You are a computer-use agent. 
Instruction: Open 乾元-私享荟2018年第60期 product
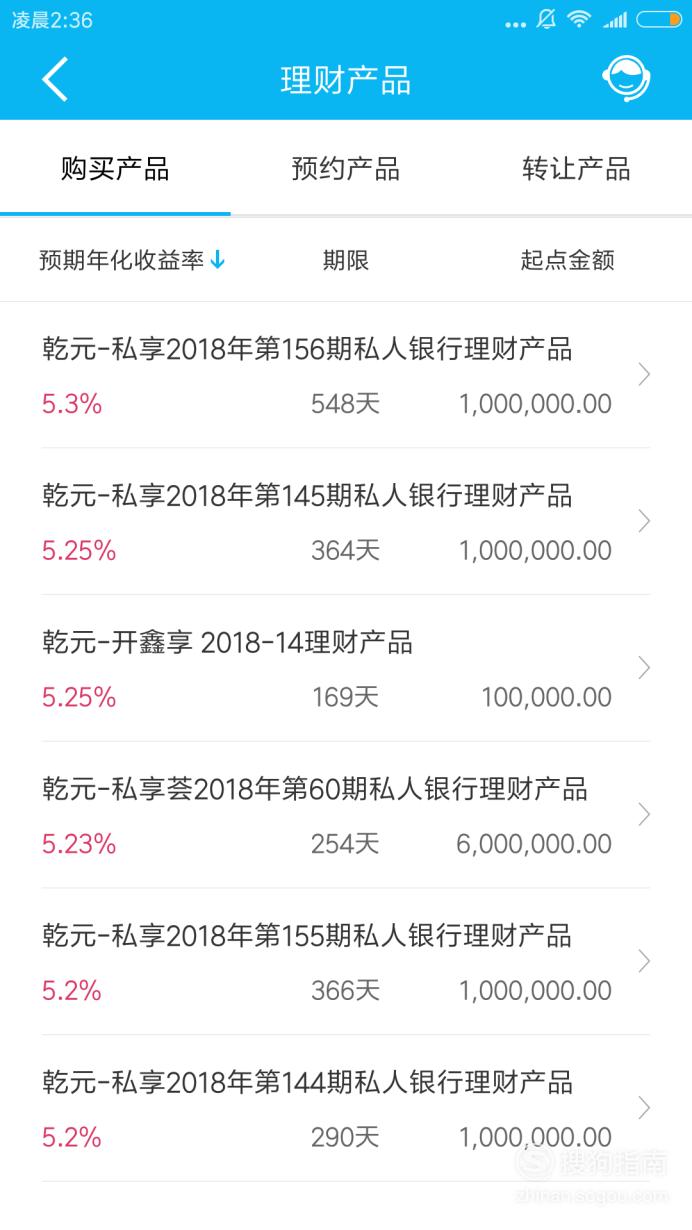(x=346, y=815)
